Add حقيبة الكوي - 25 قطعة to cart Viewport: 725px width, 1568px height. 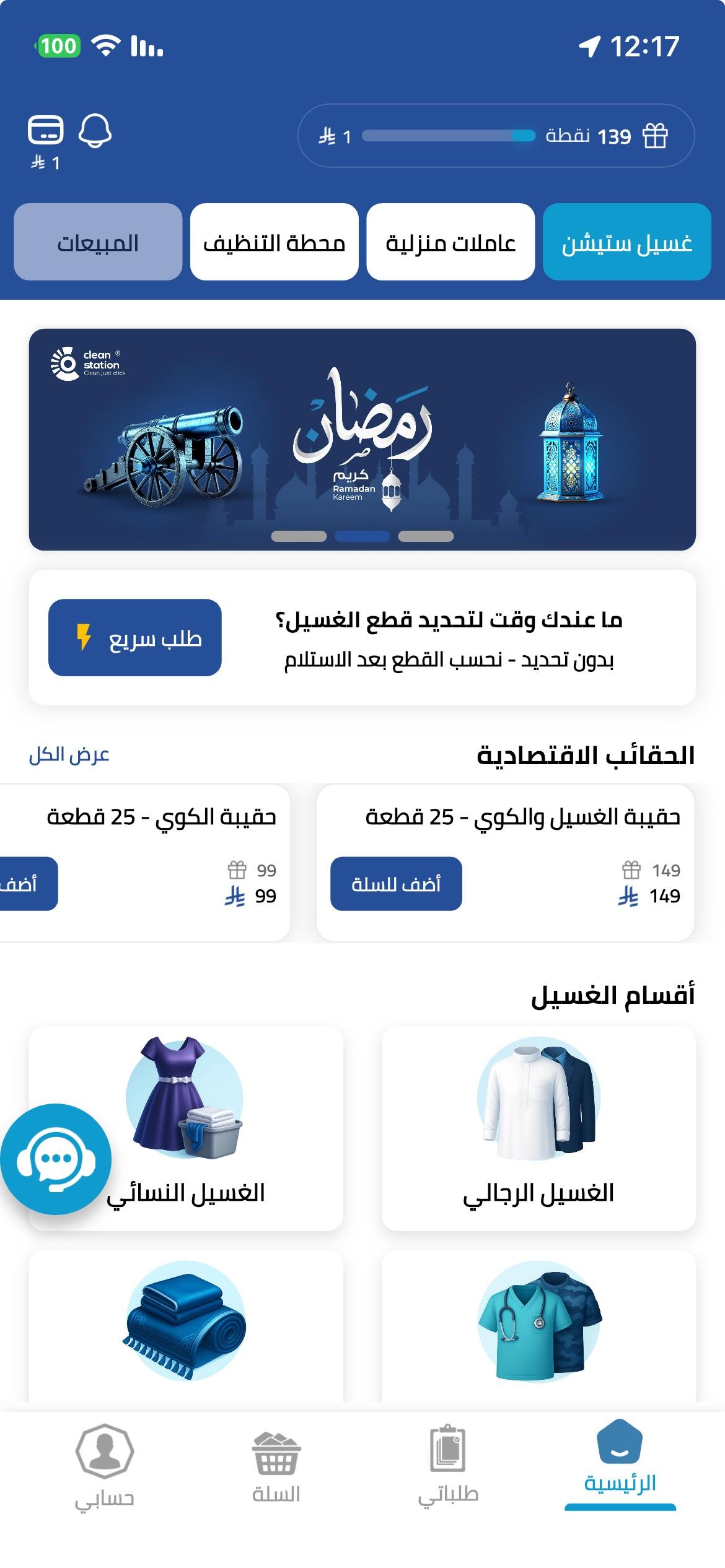pos(28,884)
